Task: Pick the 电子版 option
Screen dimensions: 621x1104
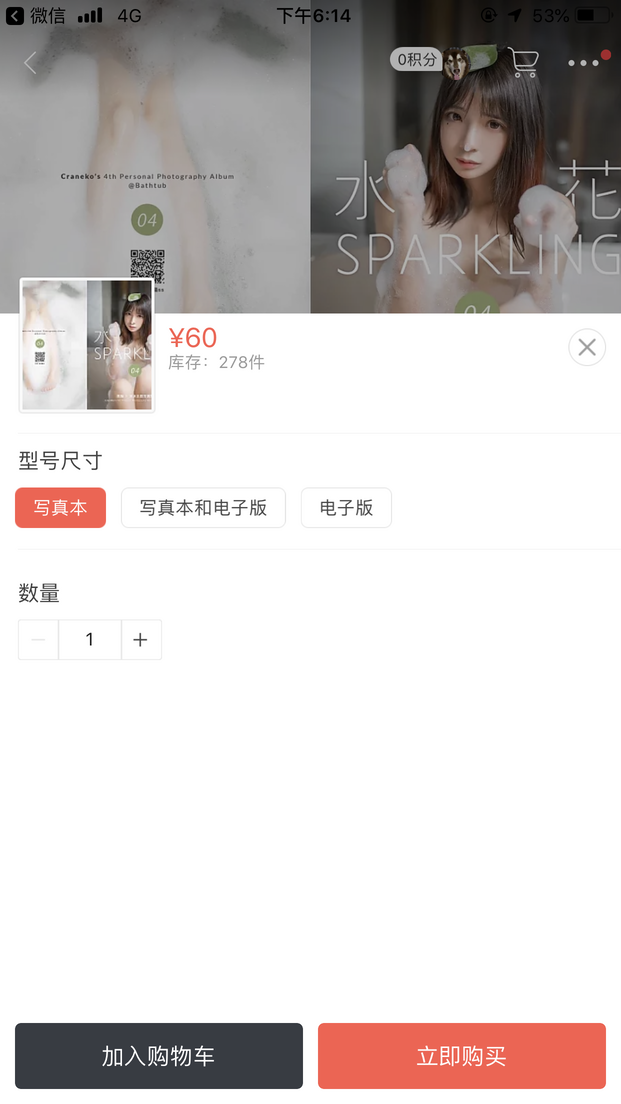Action: point(346,508)
